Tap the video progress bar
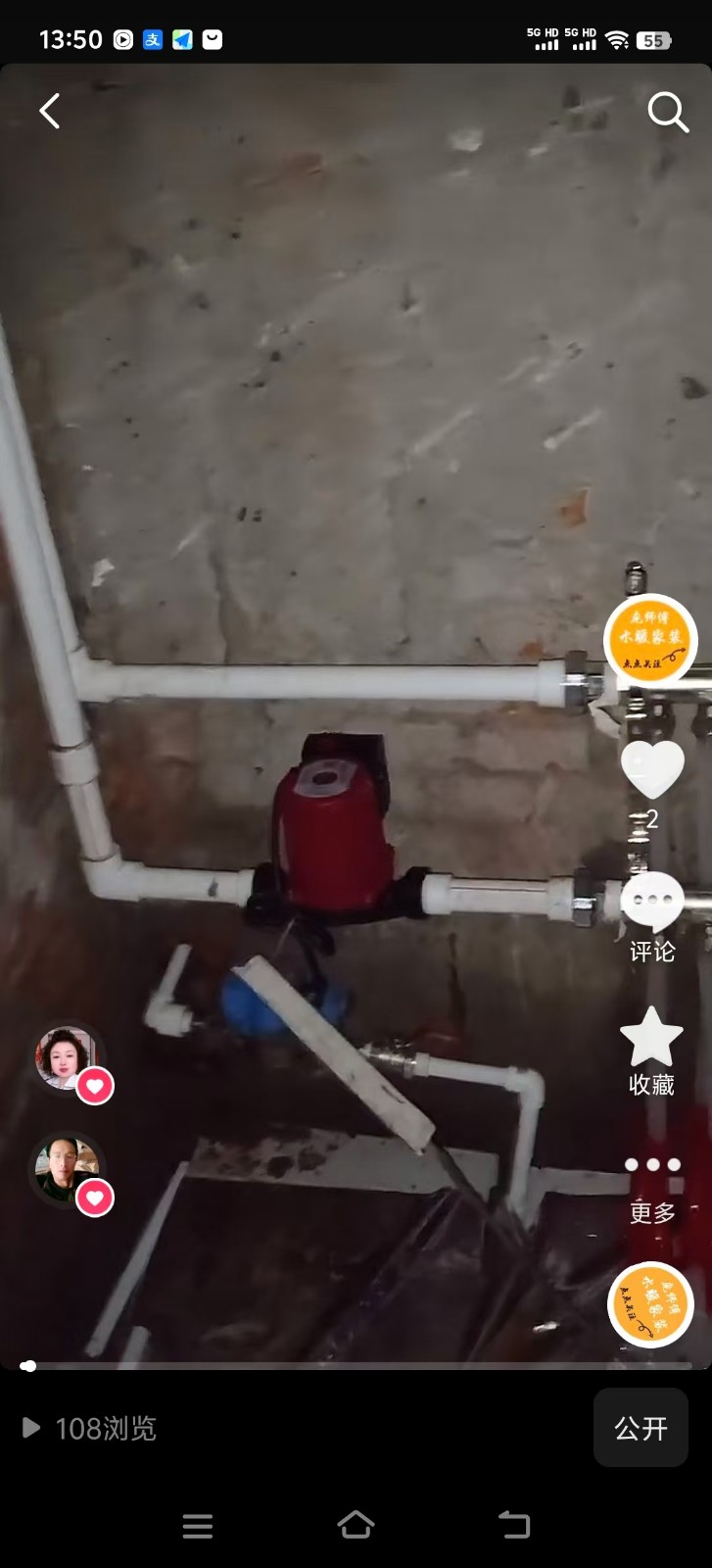The width and height of the screenshot is (712, 1568). coord(356,1365)
